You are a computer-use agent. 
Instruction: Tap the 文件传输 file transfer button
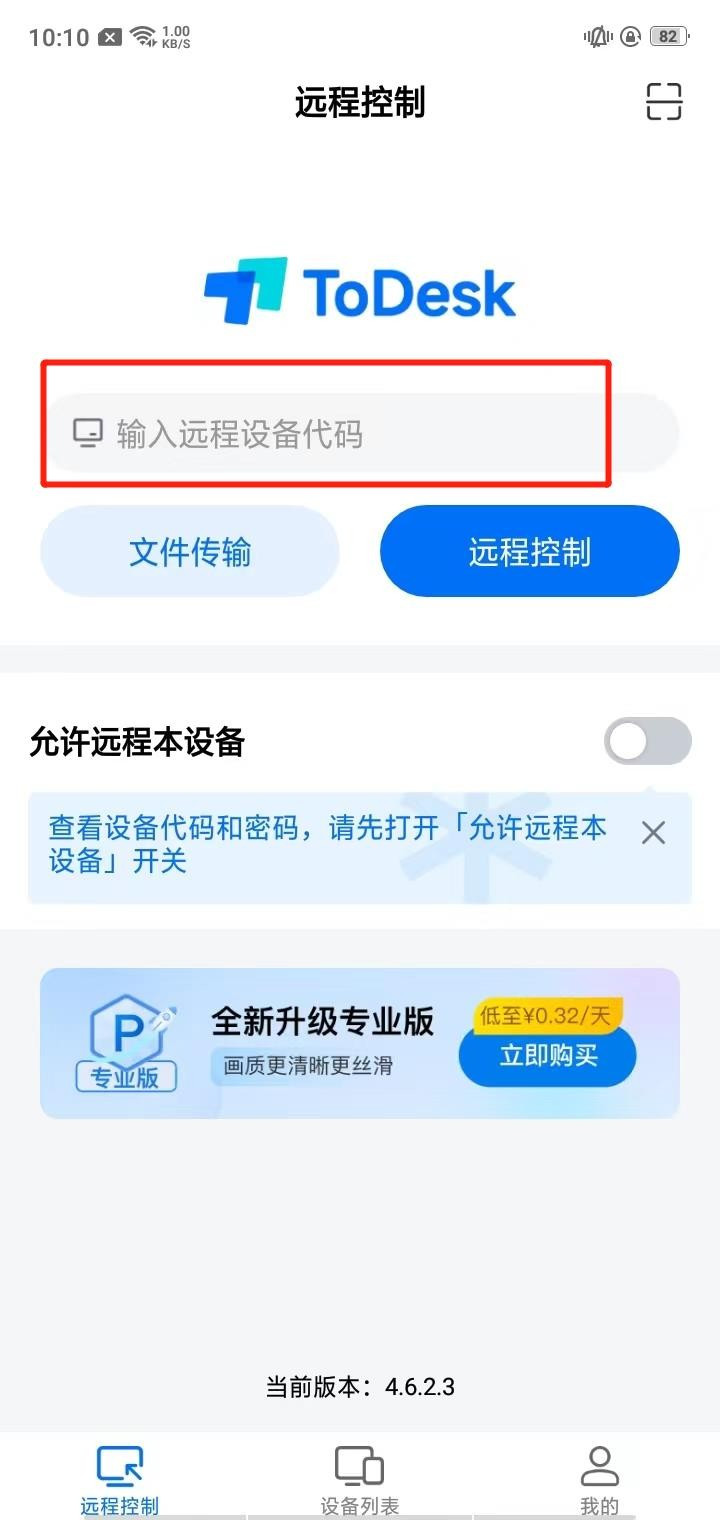(x=189, y=551)
